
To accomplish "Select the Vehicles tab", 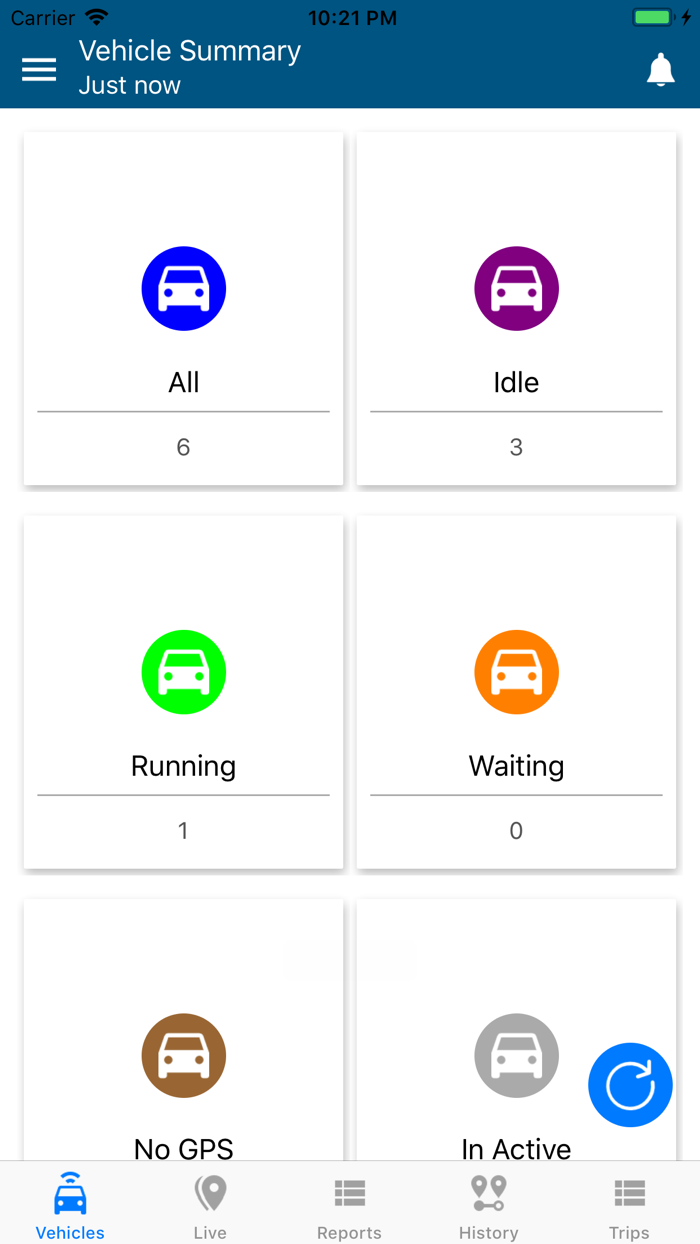I will click(x=70, y=1205).
